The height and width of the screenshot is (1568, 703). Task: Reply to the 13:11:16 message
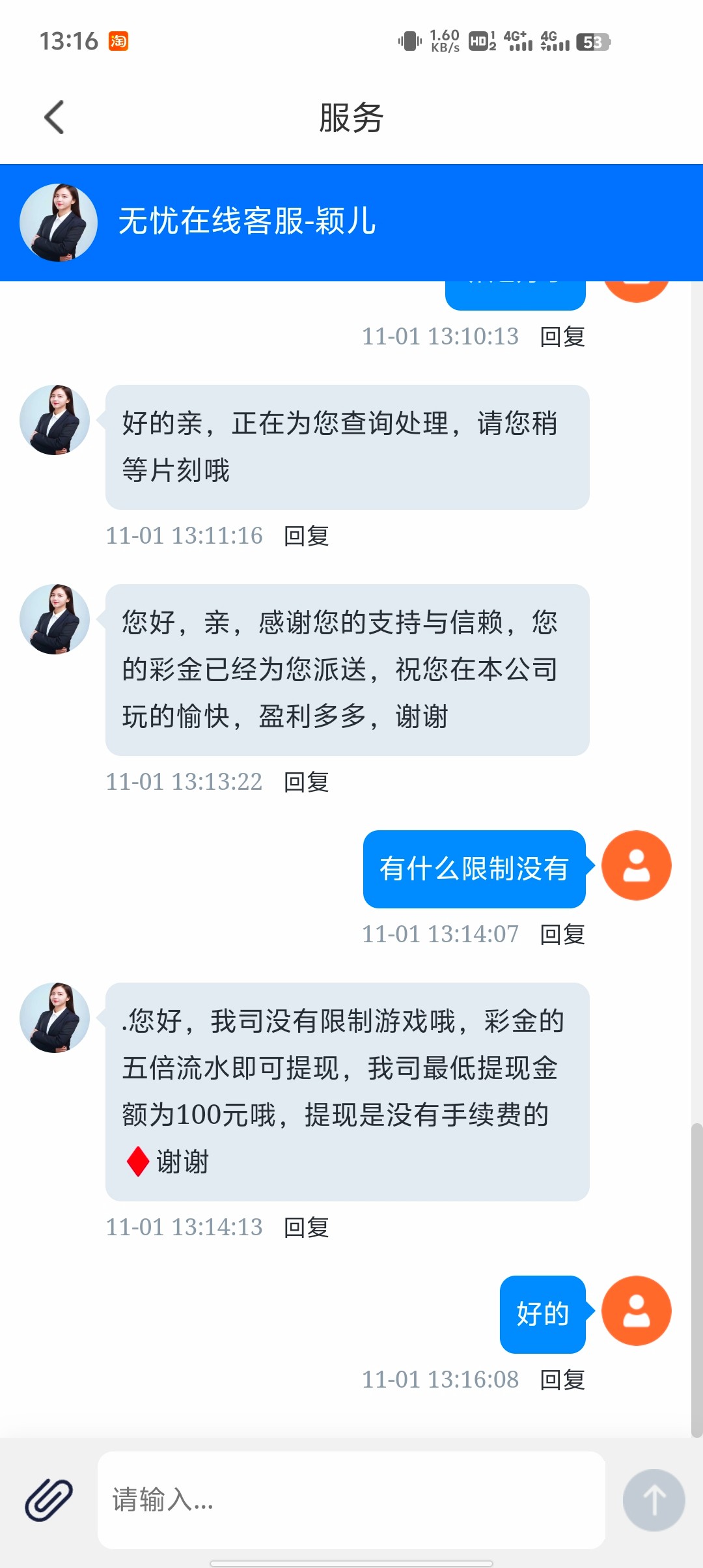tap(306, 536)
